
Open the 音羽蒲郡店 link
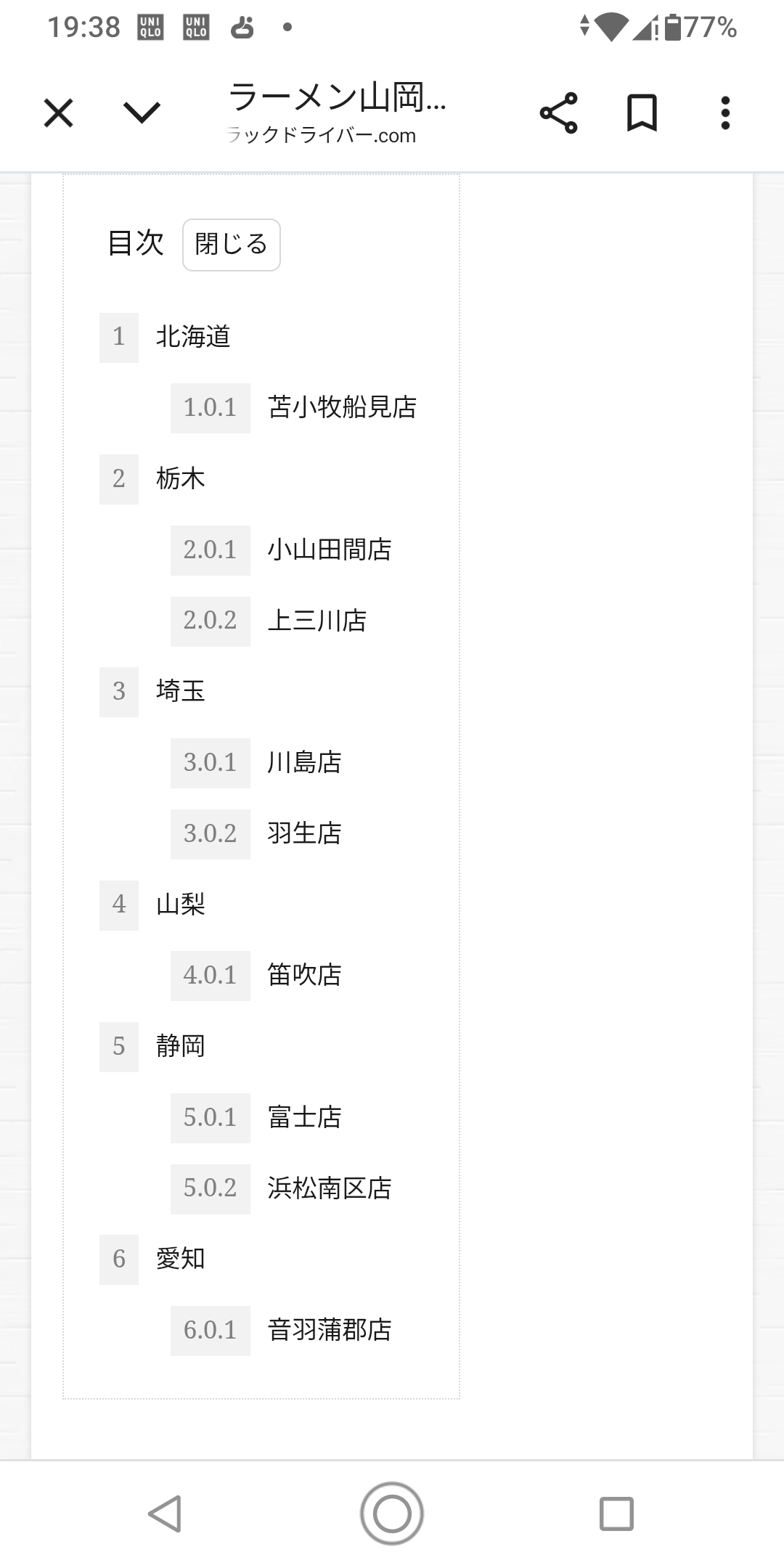pyautogui.click(x=330, y=1331)
